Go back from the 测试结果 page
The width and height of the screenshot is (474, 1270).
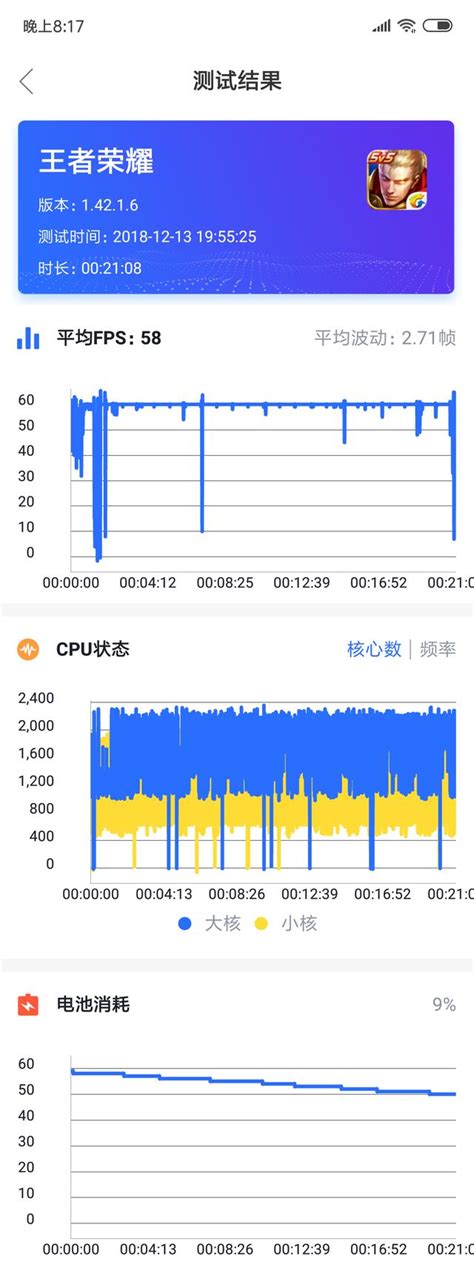tap(27, 81)
